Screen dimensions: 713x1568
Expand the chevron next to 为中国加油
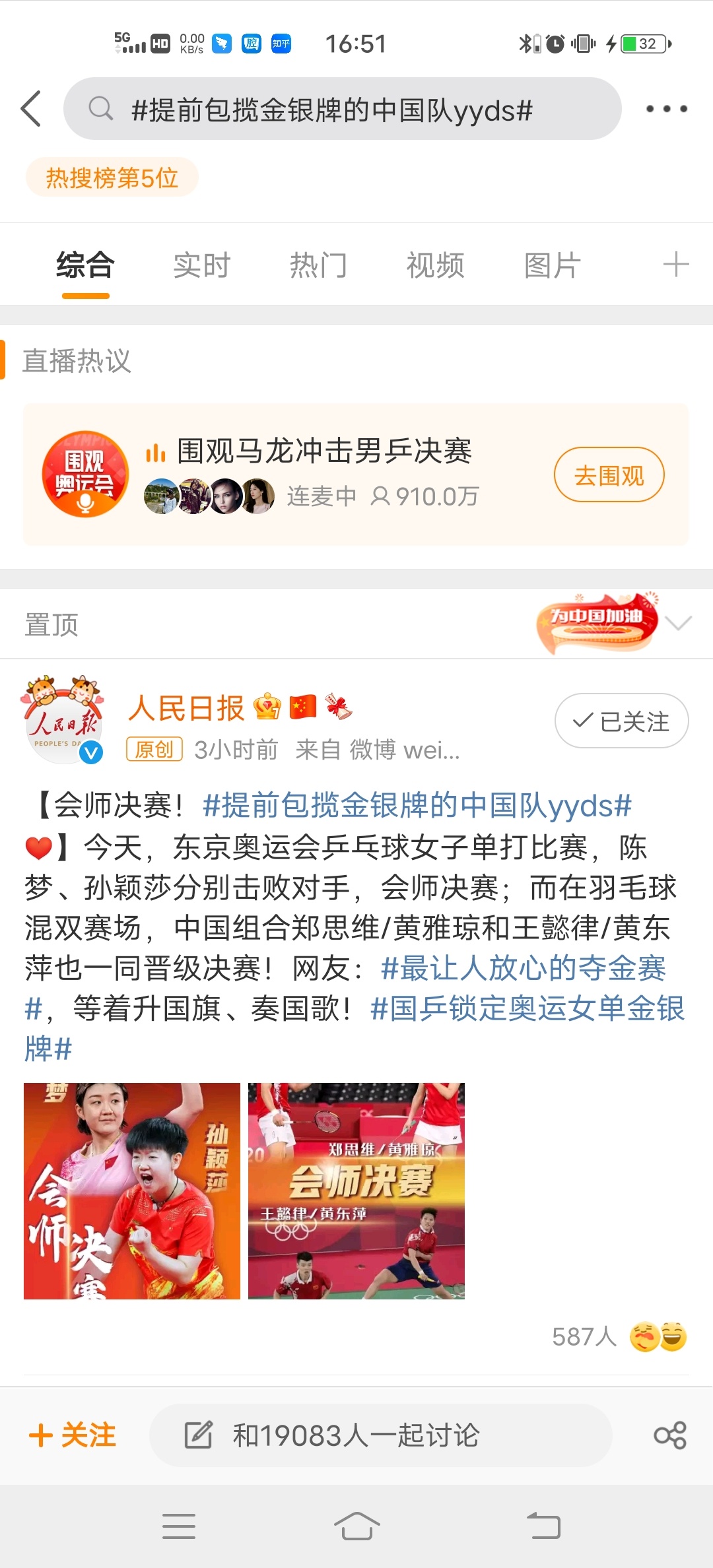click(x=679, y=623)
